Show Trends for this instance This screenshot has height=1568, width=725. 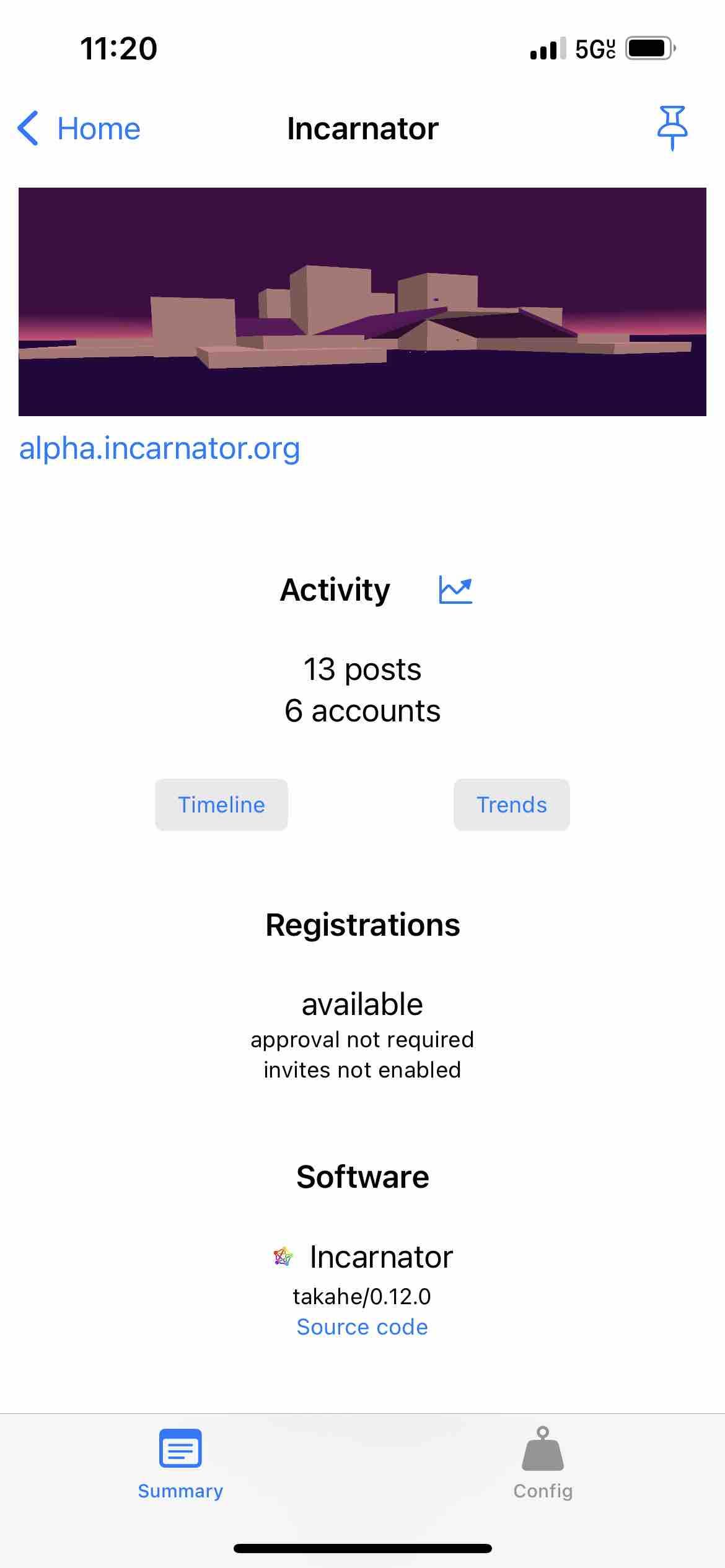(x=511, y=804)
